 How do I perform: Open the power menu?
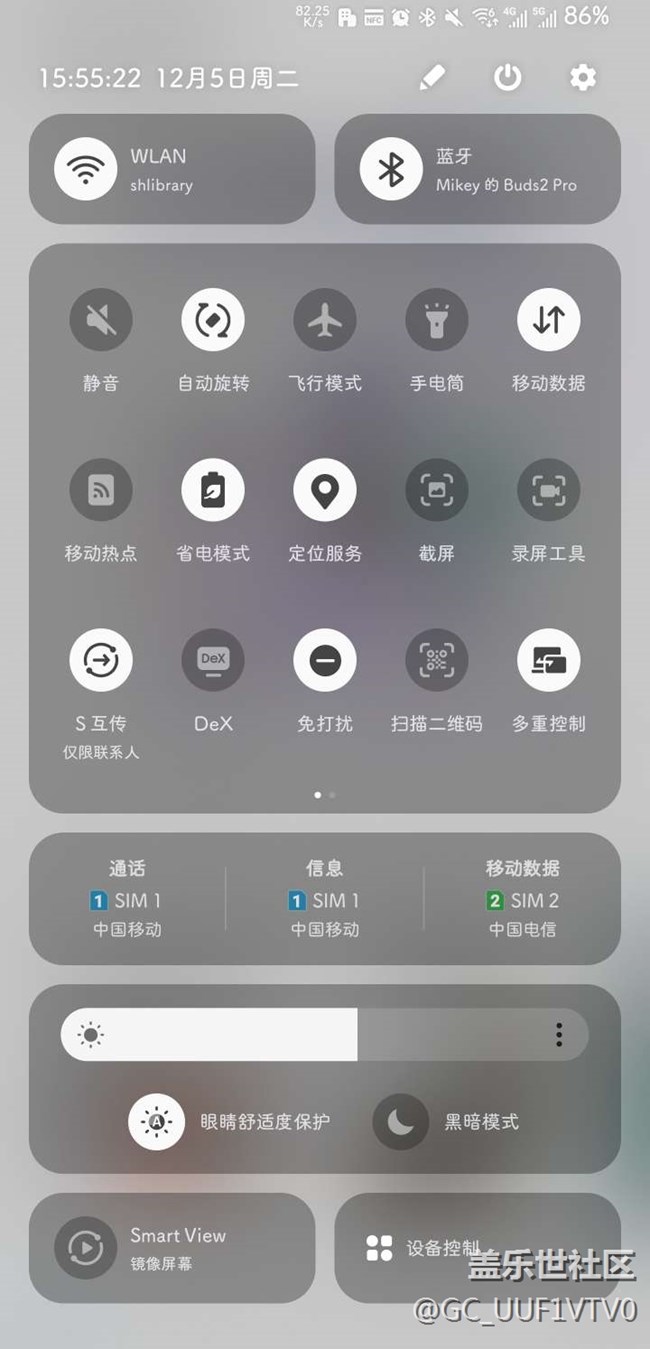click(508, 78)
